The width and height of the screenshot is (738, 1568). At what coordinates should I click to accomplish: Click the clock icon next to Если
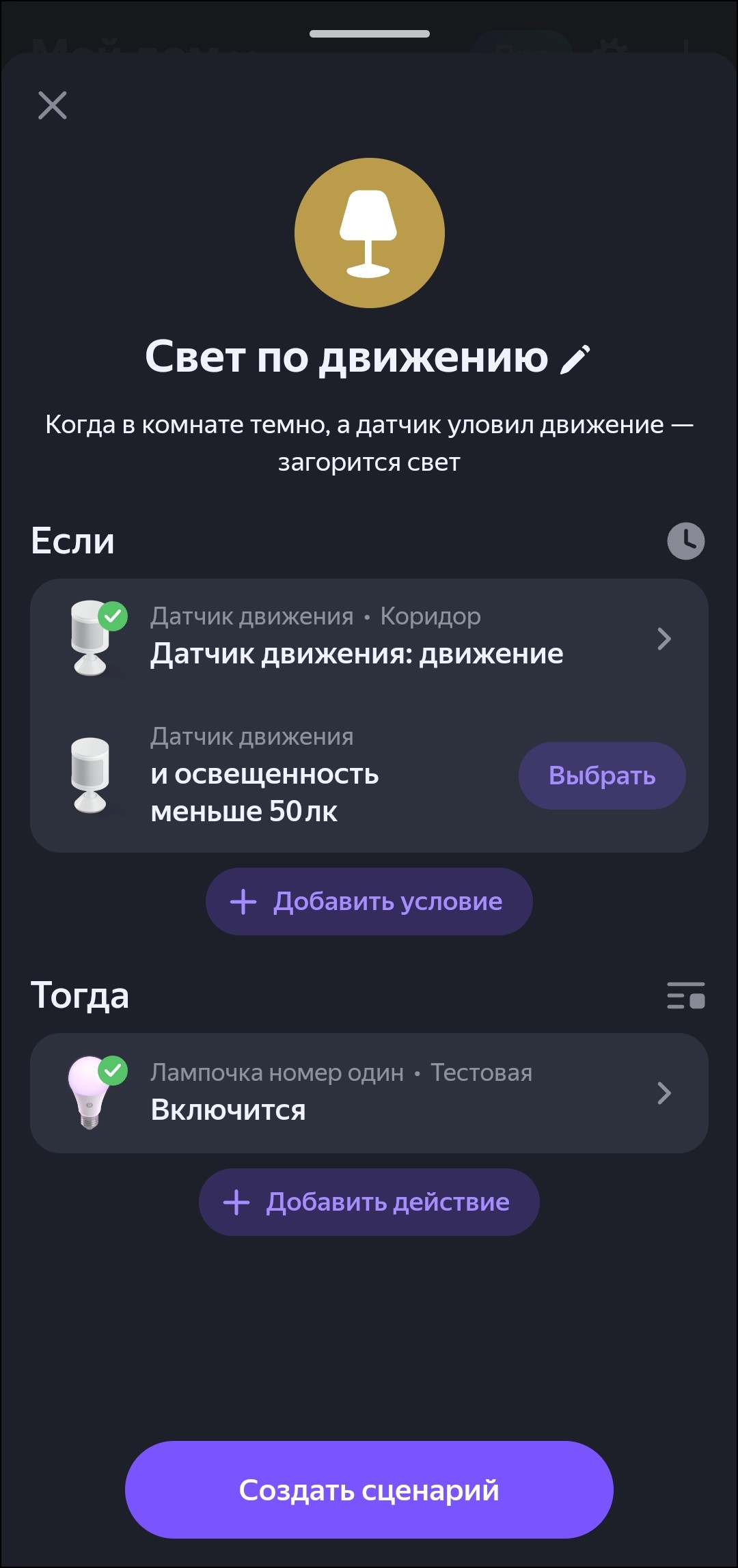coord(685,541)
